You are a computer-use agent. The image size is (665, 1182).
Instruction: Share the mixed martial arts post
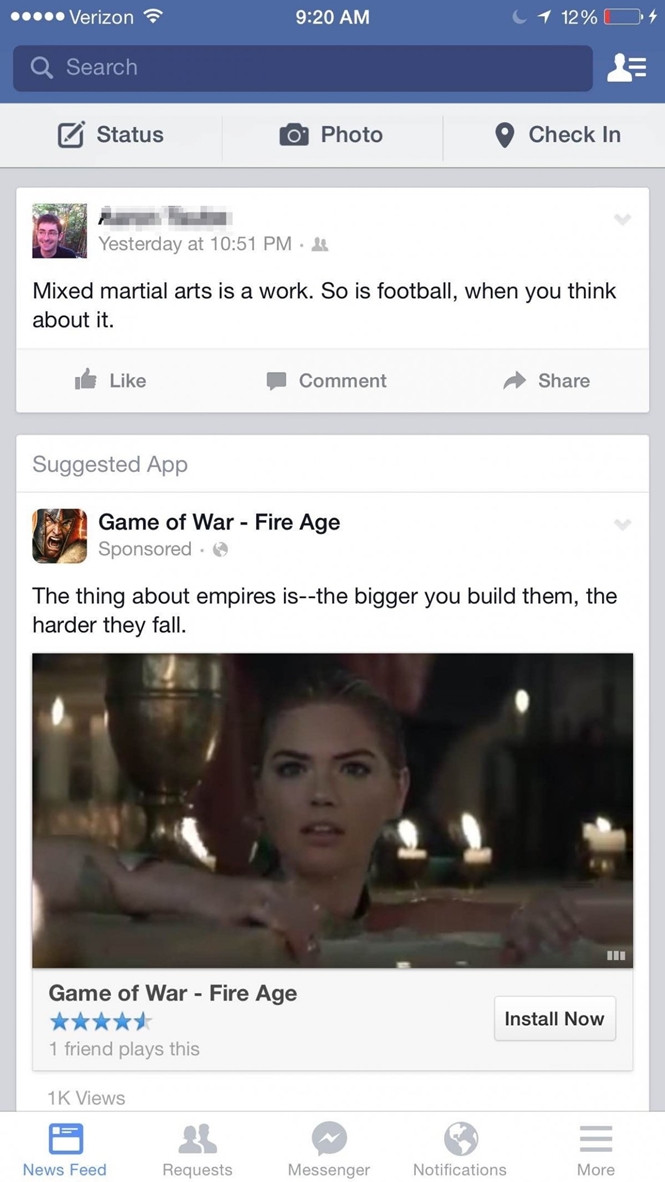(546, 380)
